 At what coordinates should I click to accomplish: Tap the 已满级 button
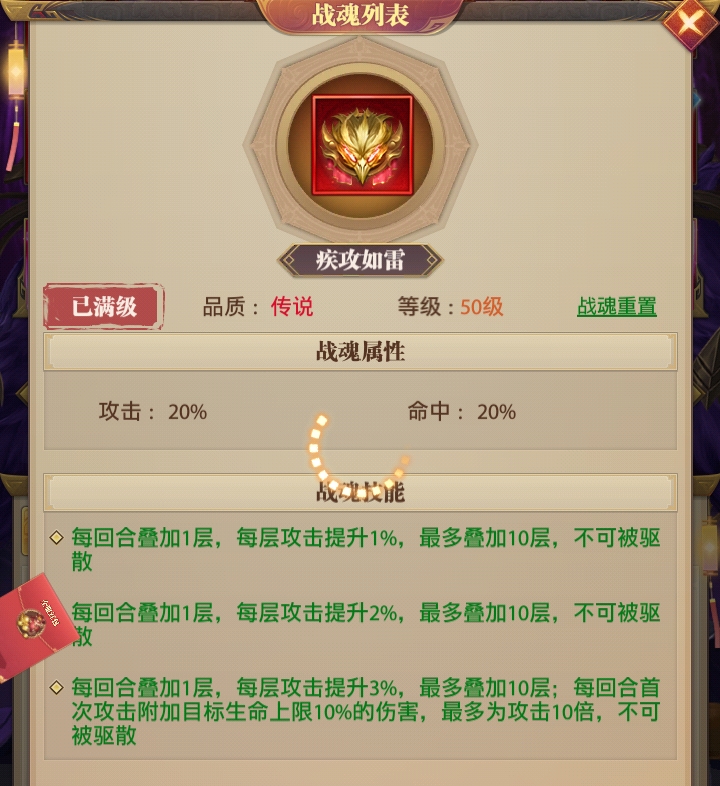(103, 306)
